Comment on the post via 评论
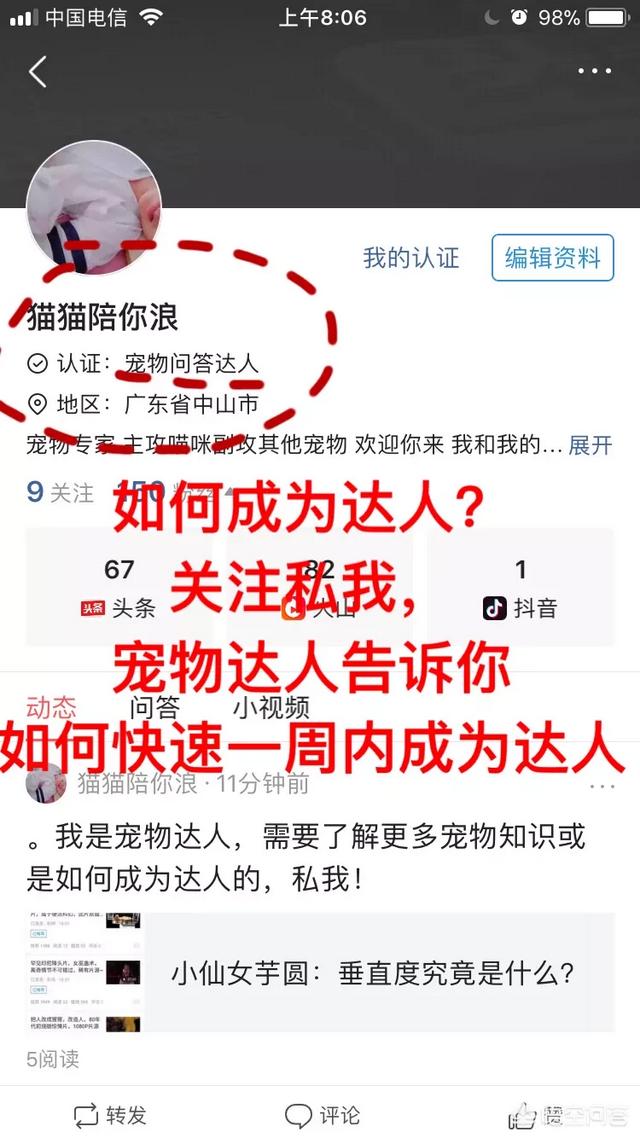The width and height of the screenshot is (640, 1138). tap(322, 1115)
